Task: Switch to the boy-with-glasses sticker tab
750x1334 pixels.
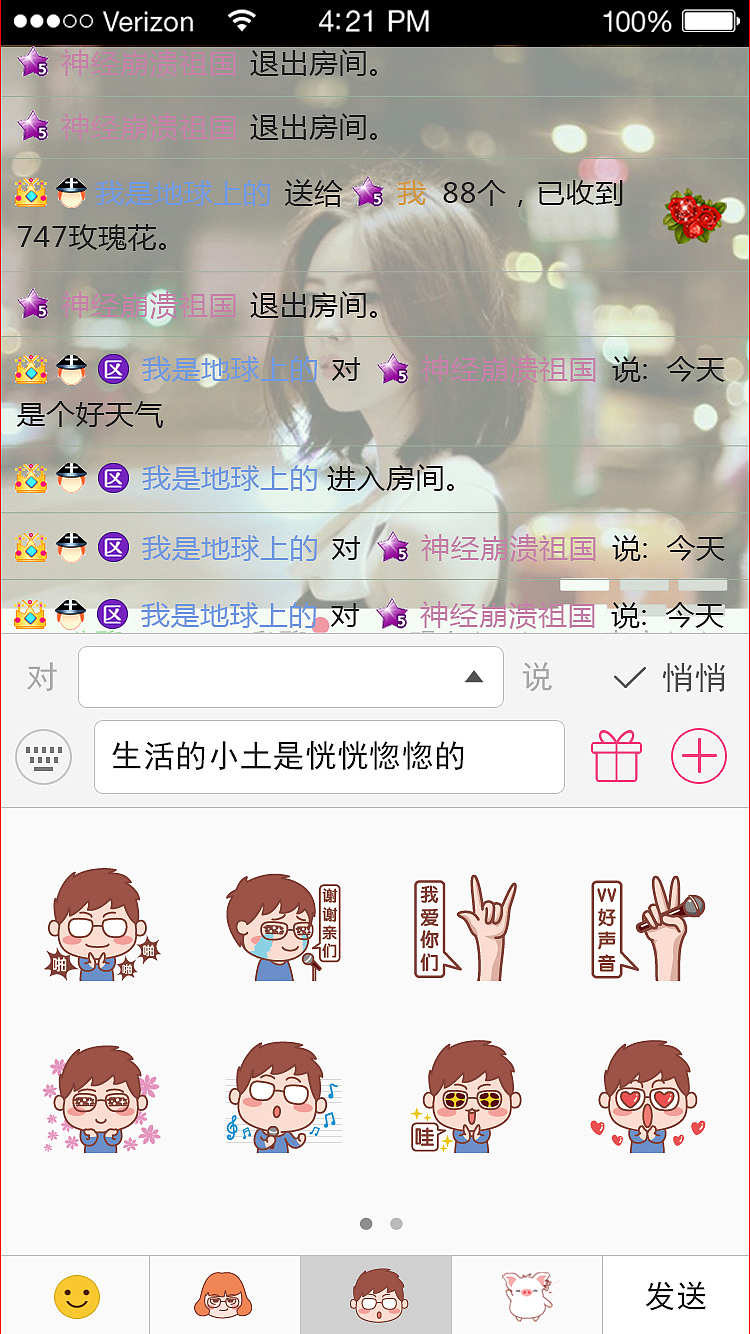Action: tap(375, 1295)
